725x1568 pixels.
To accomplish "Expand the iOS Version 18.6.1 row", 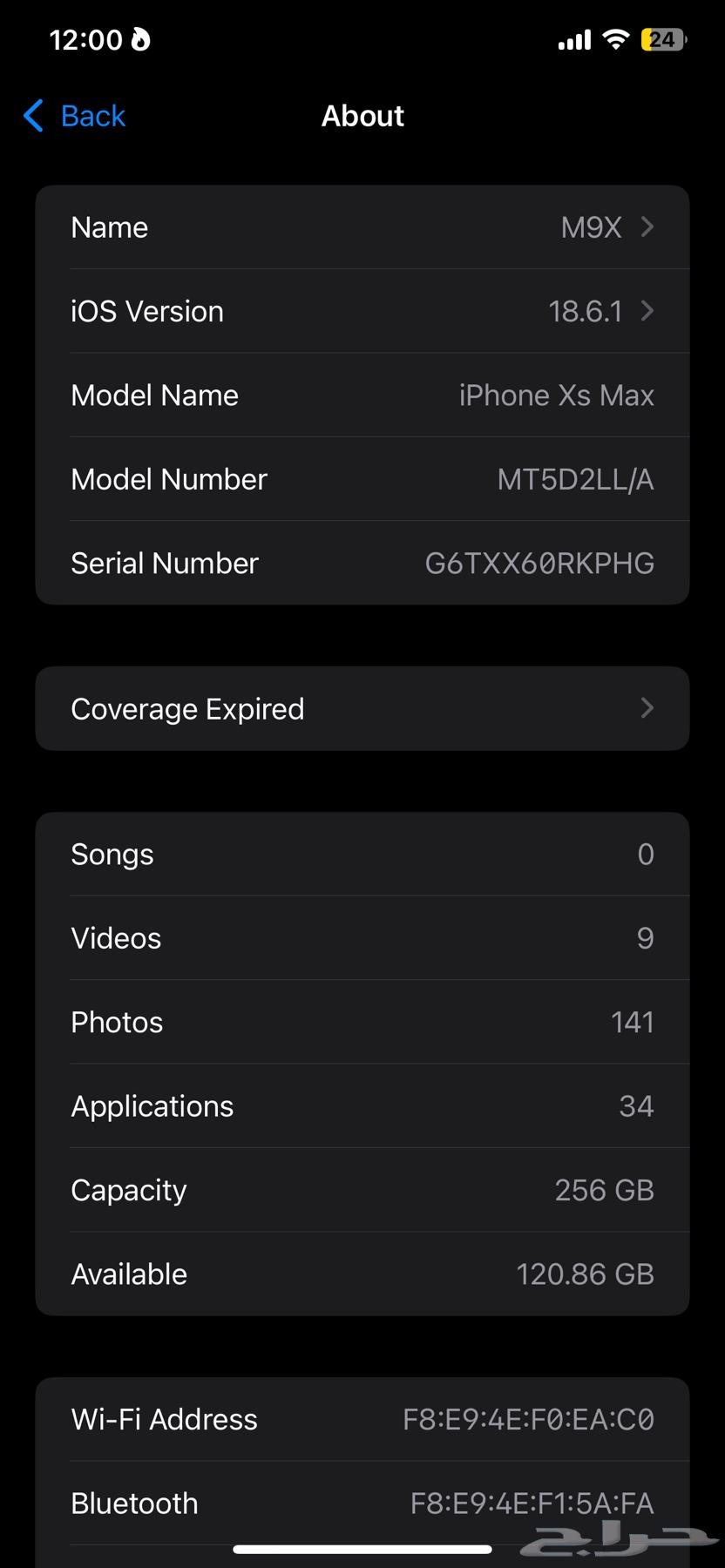I will [362, 311].
